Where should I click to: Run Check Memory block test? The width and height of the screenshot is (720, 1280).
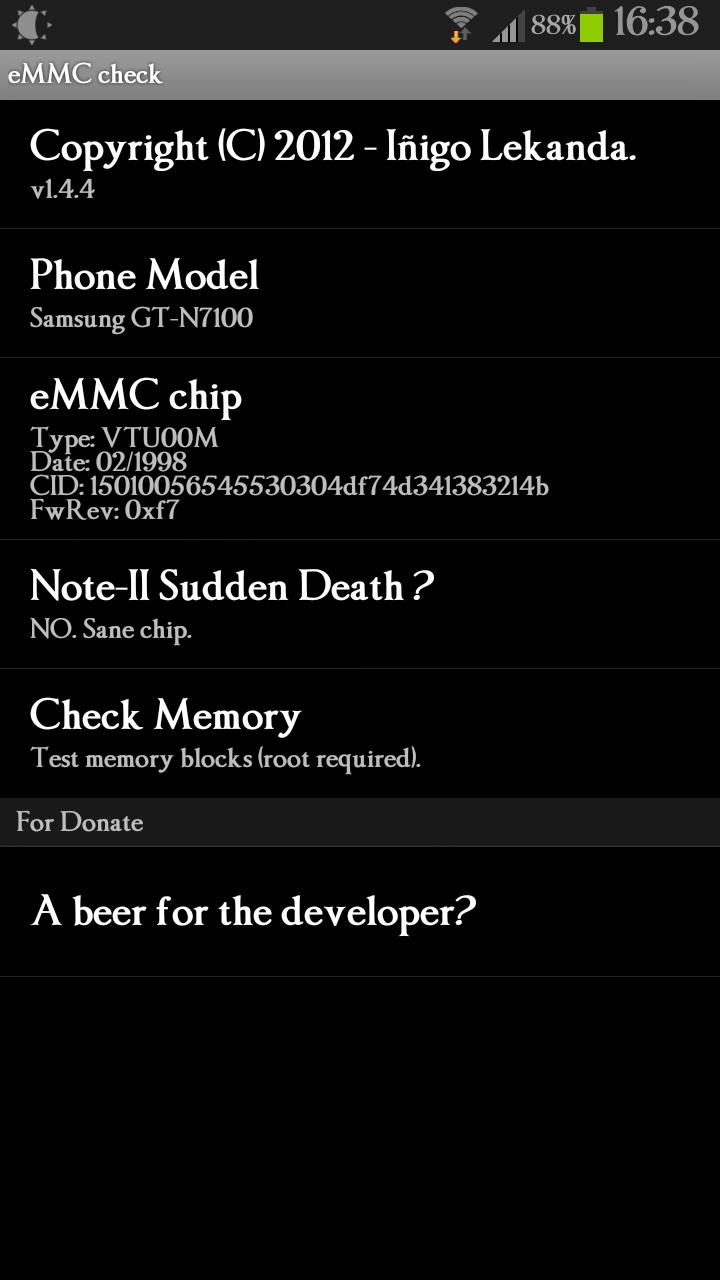360,733
